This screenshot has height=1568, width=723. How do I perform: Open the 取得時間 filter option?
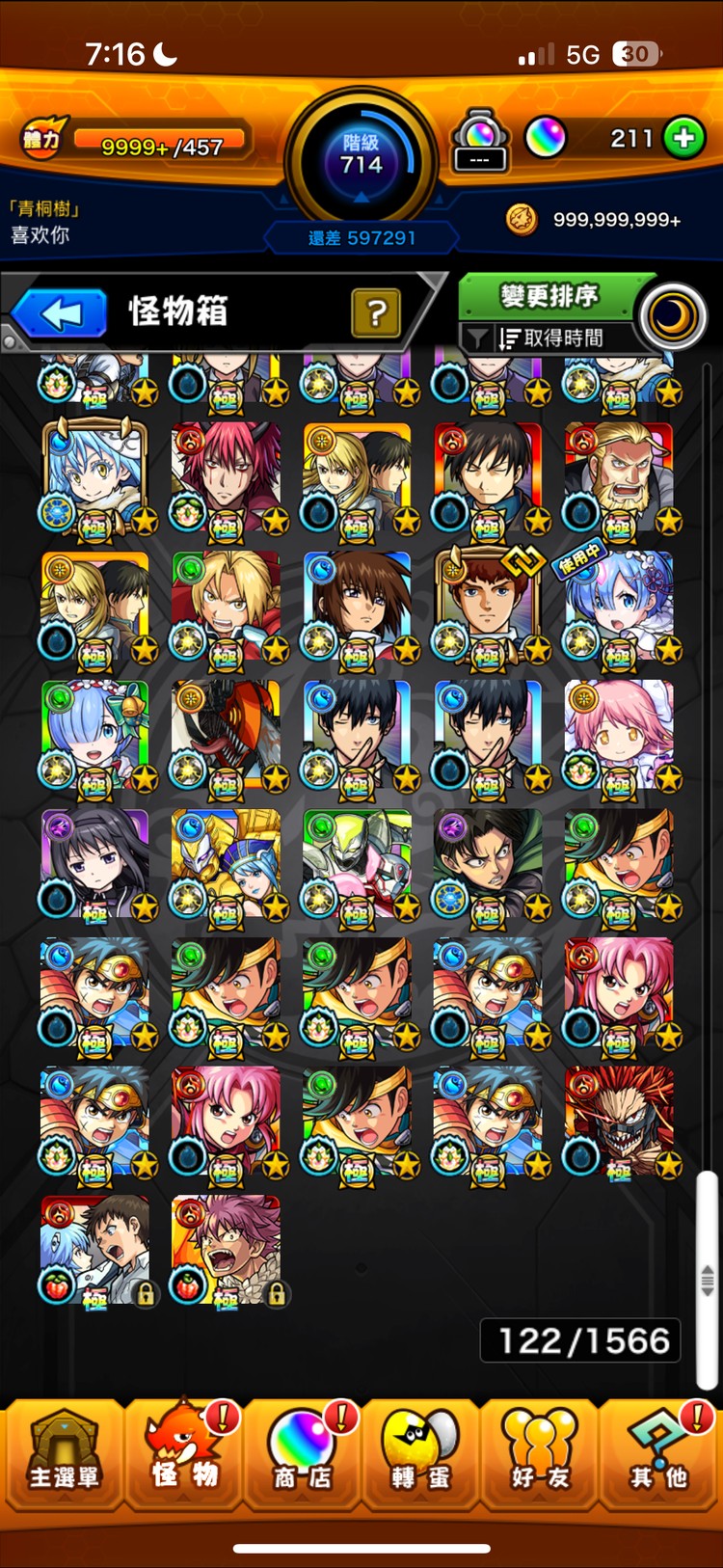pos(549,338)
